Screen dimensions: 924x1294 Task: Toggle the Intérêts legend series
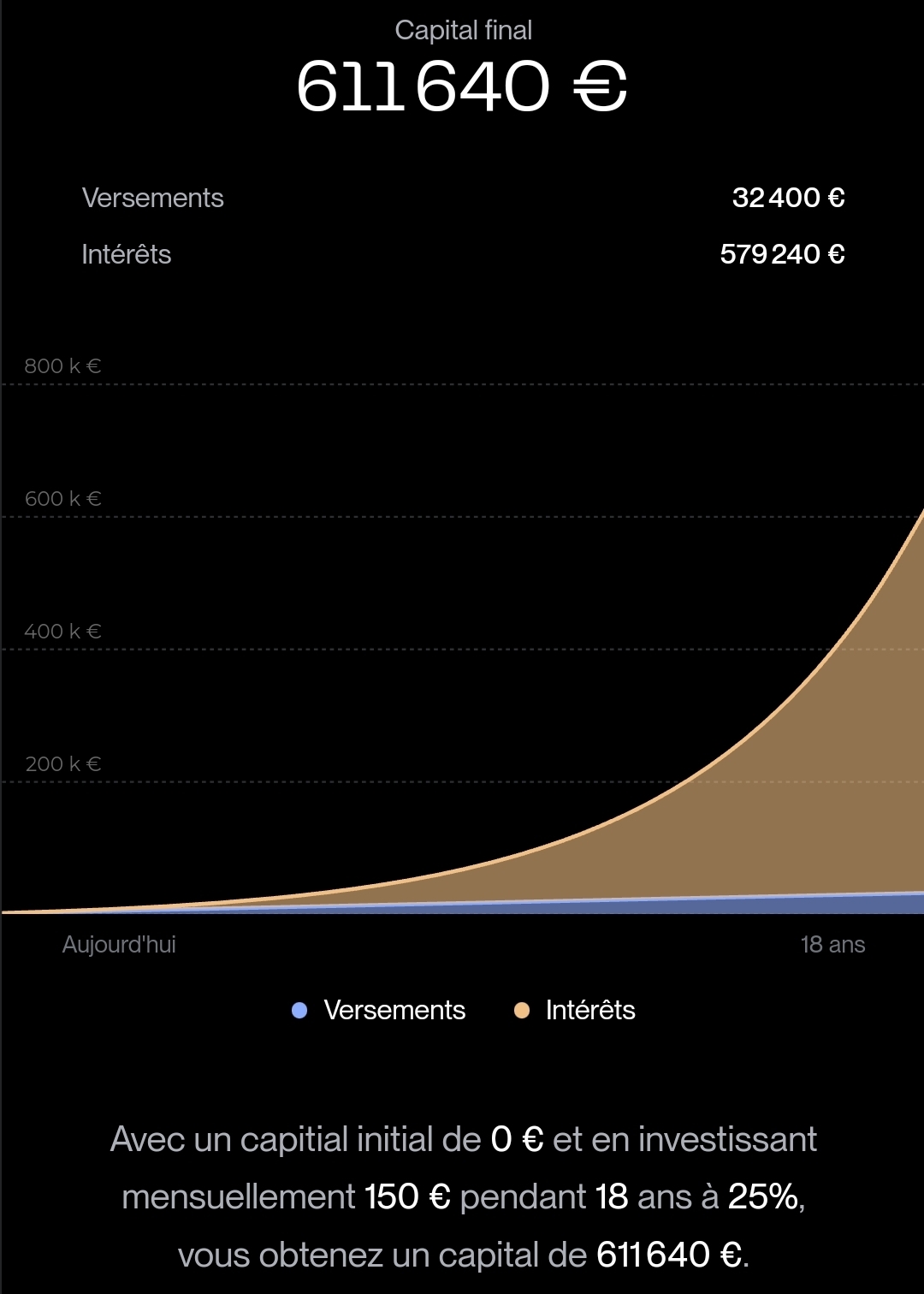coord(575,1011)
